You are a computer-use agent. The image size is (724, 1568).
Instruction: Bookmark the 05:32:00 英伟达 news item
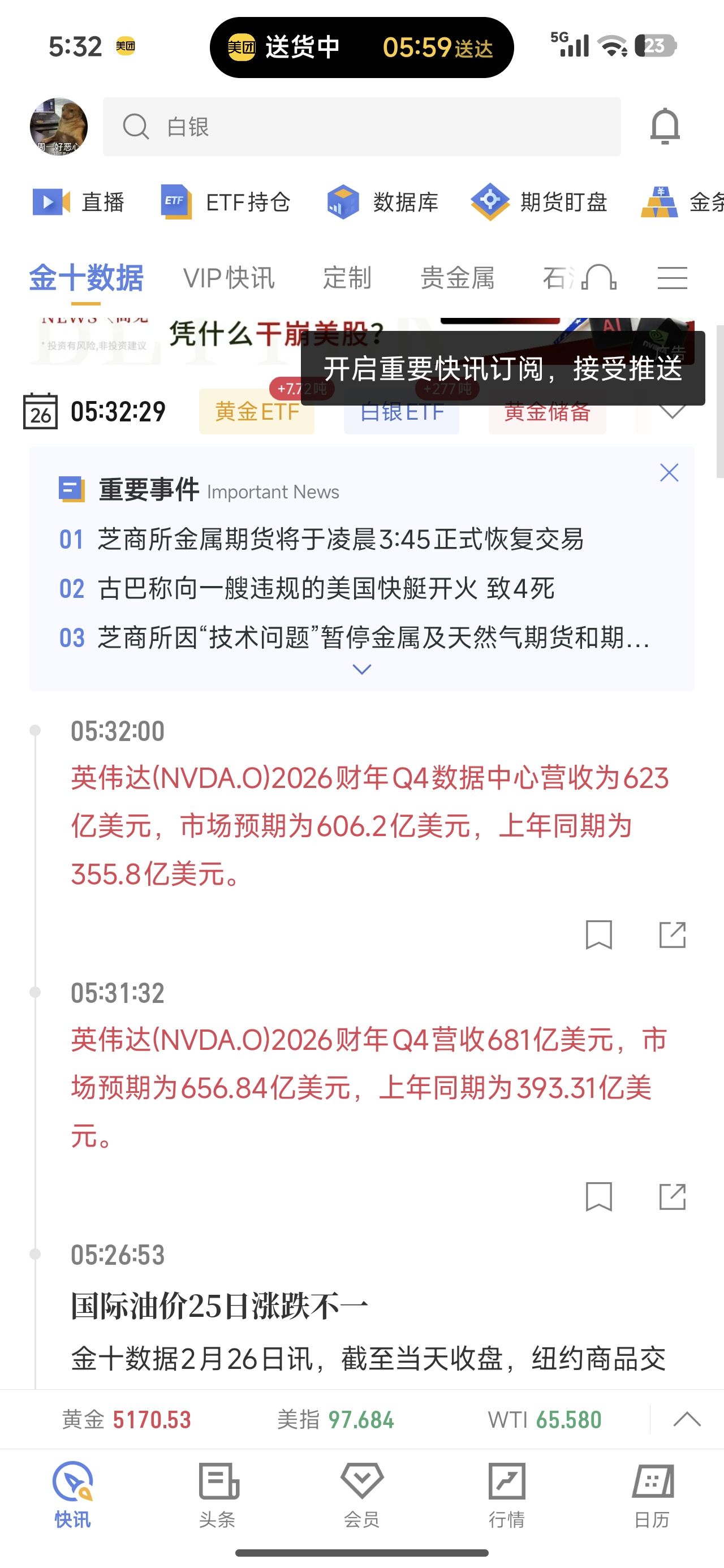[x=598, y=934]
